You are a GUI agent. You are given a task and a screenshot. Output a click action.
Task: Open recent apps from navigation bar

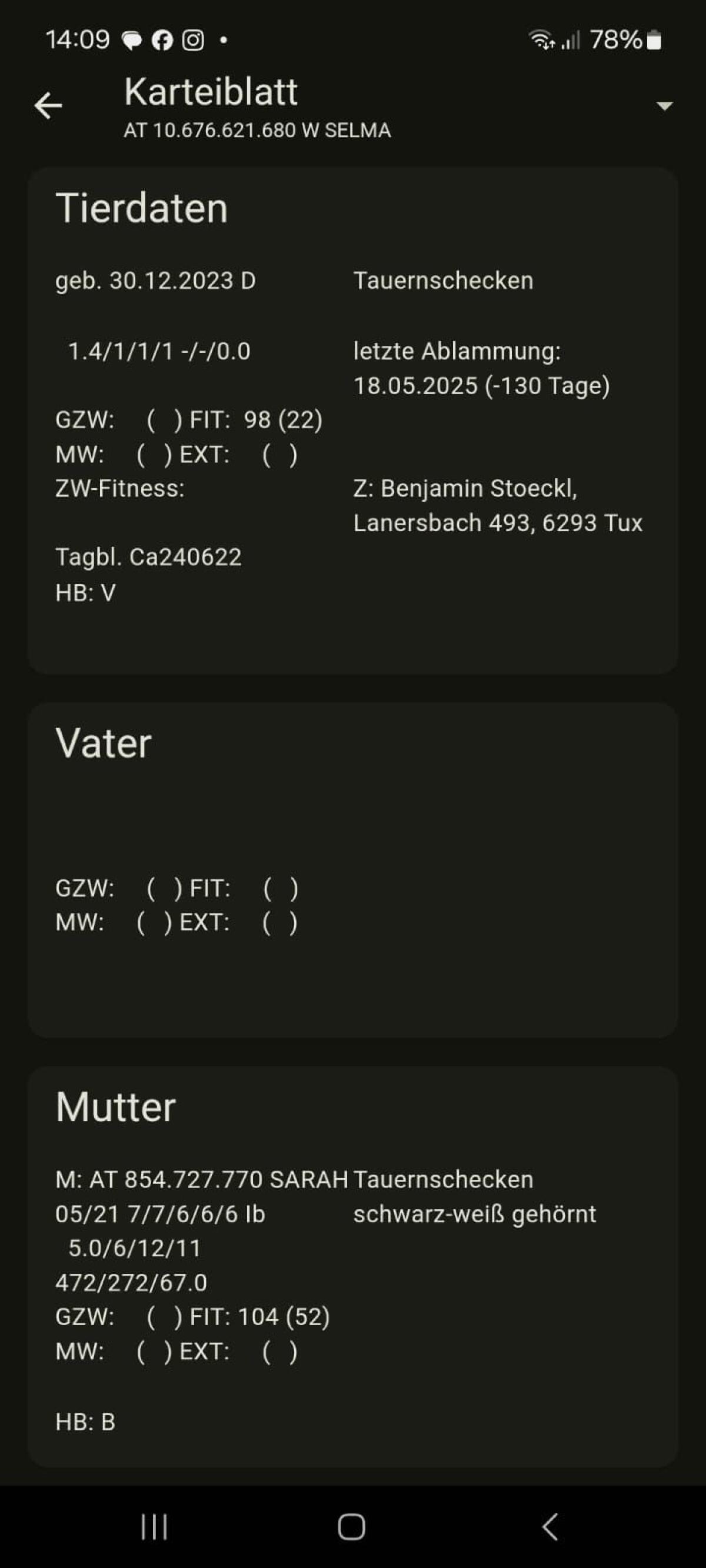click(154, 1526)
